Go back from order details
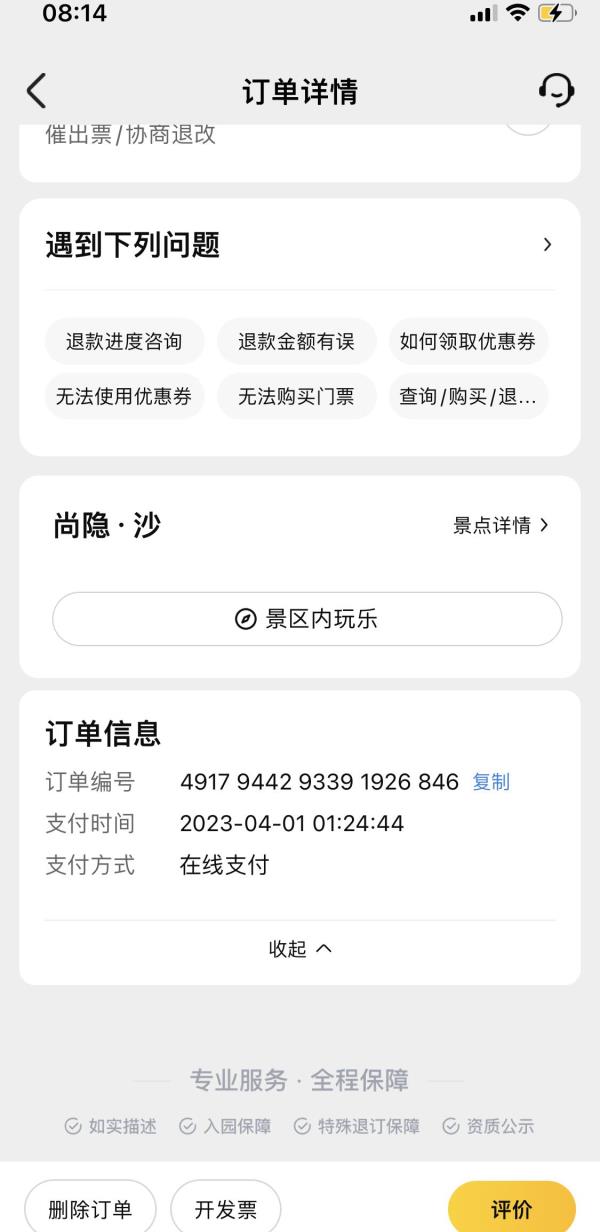The width and height of the screenshot is (600, 1232). tap(36, 91)
